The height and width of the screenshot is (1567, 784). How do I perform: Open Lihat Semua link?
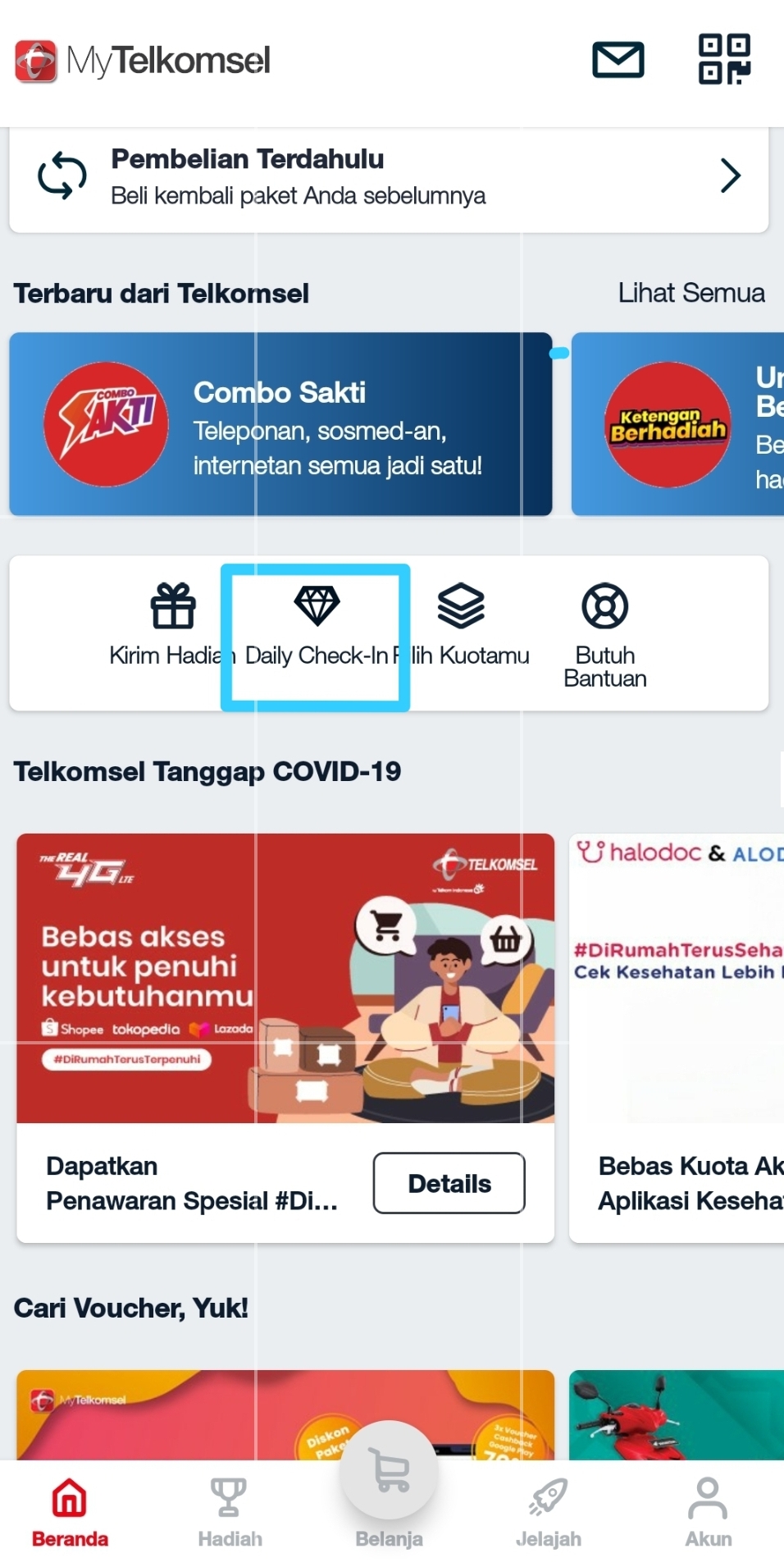coord(691,293)
